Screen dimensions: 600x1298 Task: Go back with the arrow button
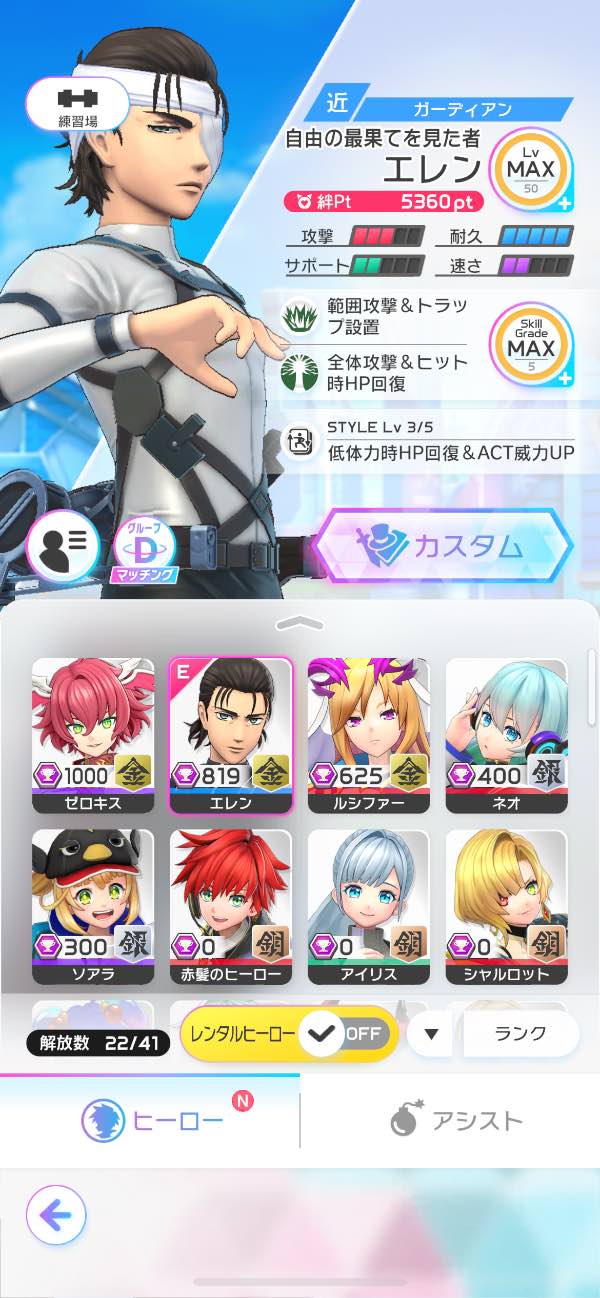[56, 1216]
